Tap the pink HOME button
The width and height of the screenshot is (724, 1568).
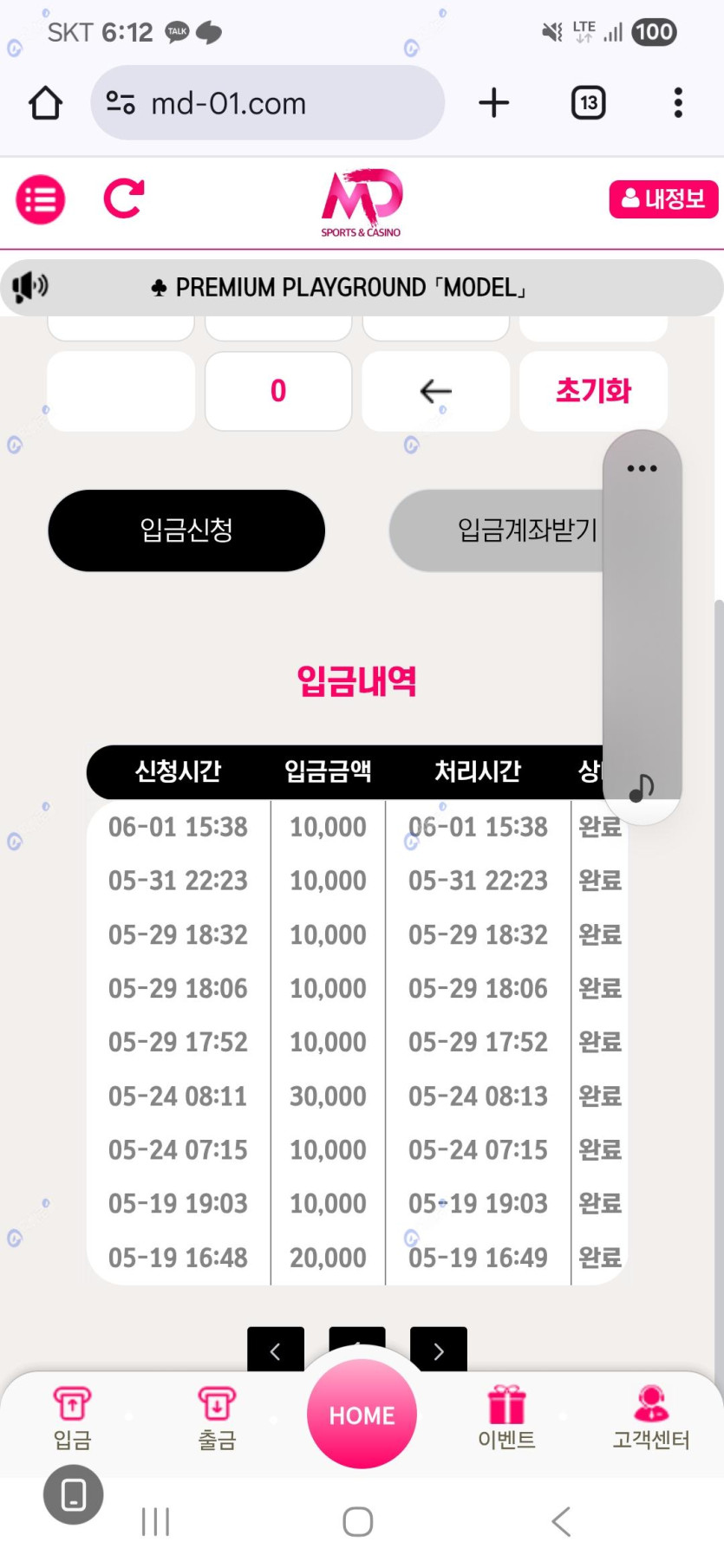point(362,1414)
